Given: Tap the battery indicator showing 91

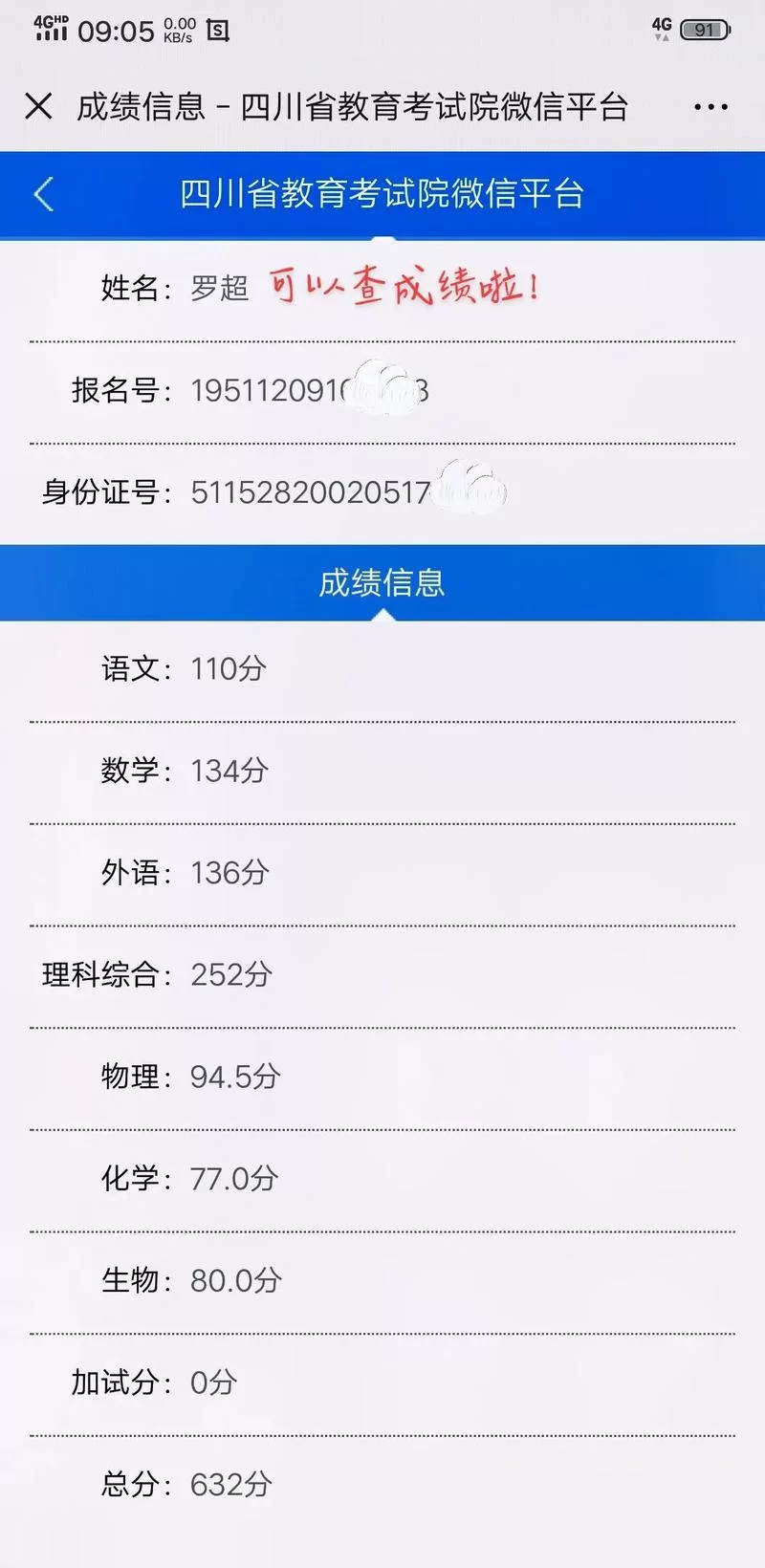Looking at the screenshot, I should pyautogui.click(x=703, y=28).
